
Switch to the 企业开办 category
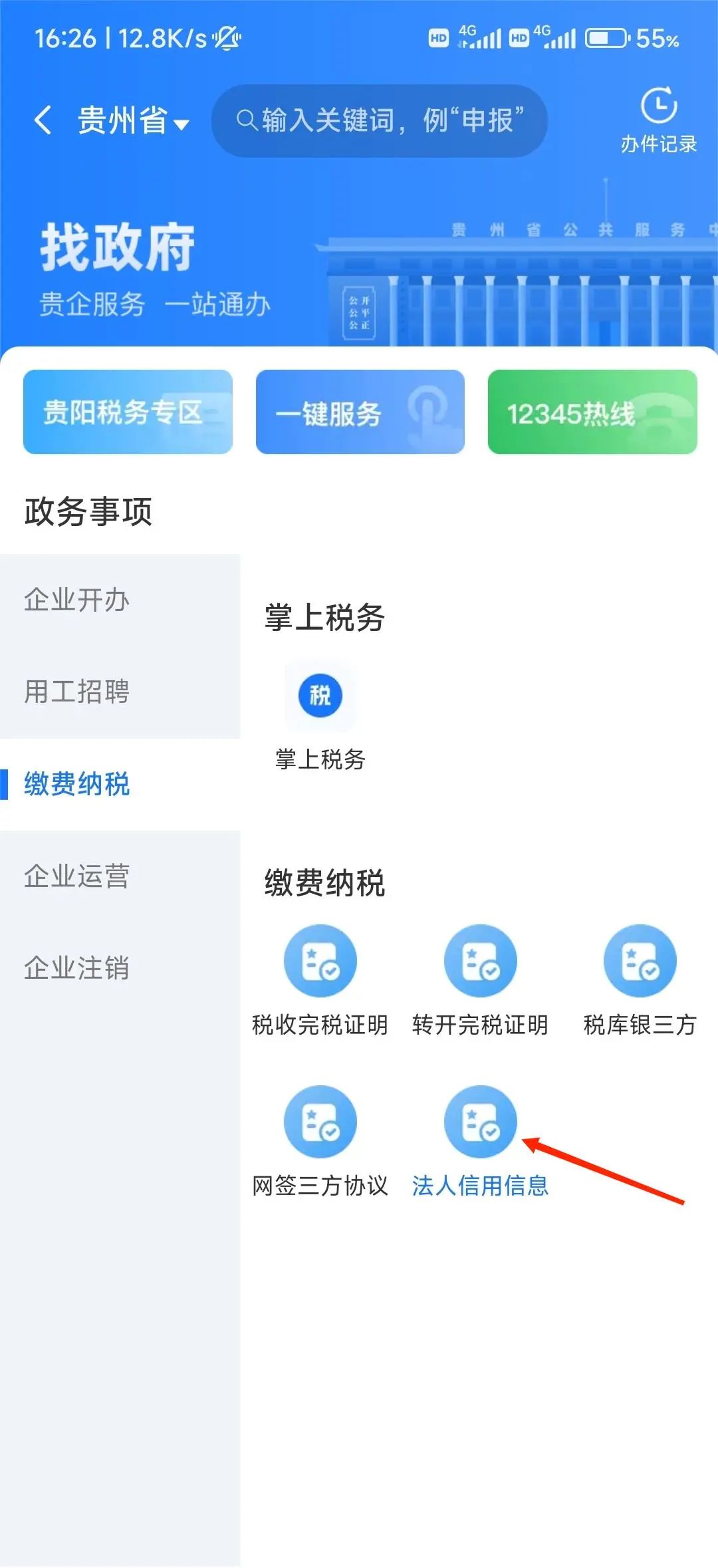coord(75,600)
